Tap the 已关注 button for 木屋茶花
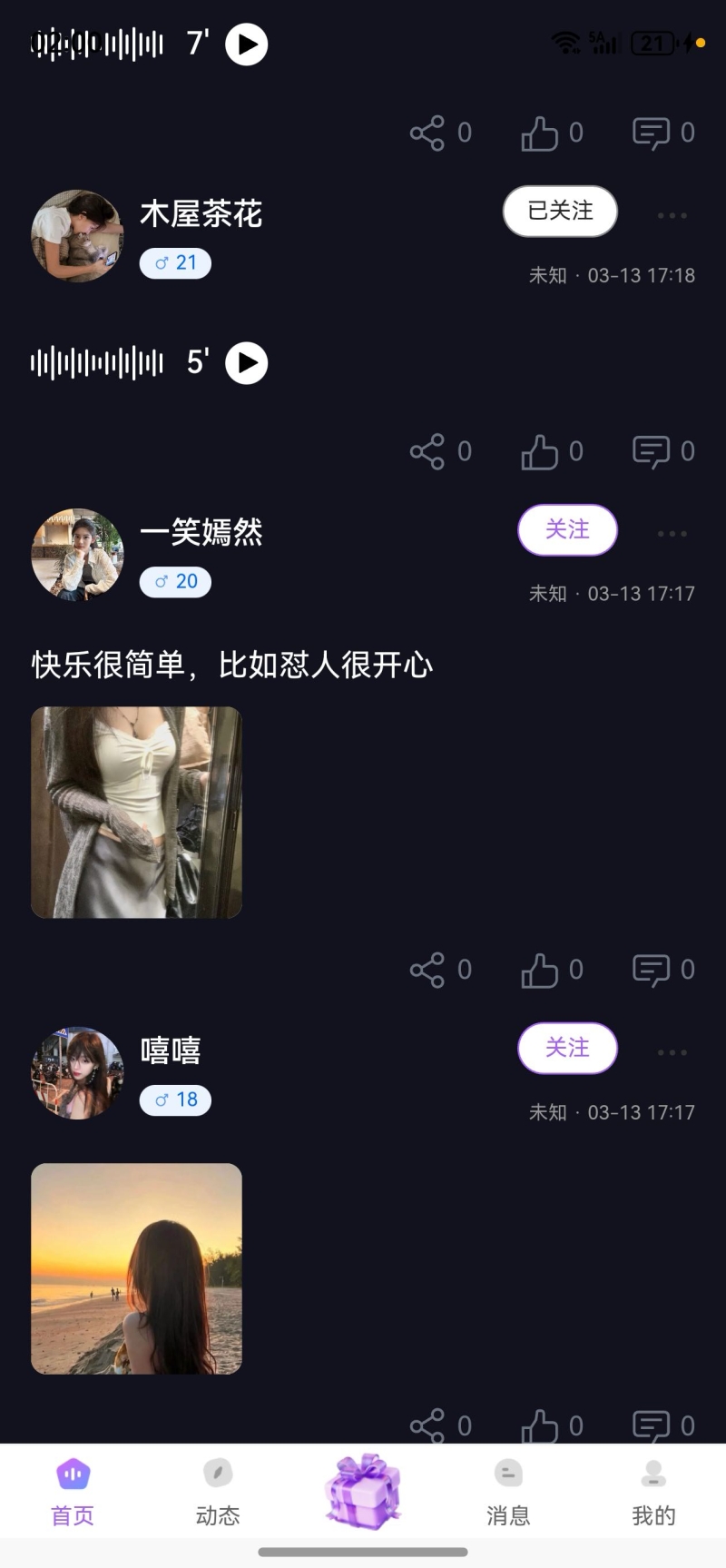This screenshot has width=726, height=1568. [x=560, y=212]
